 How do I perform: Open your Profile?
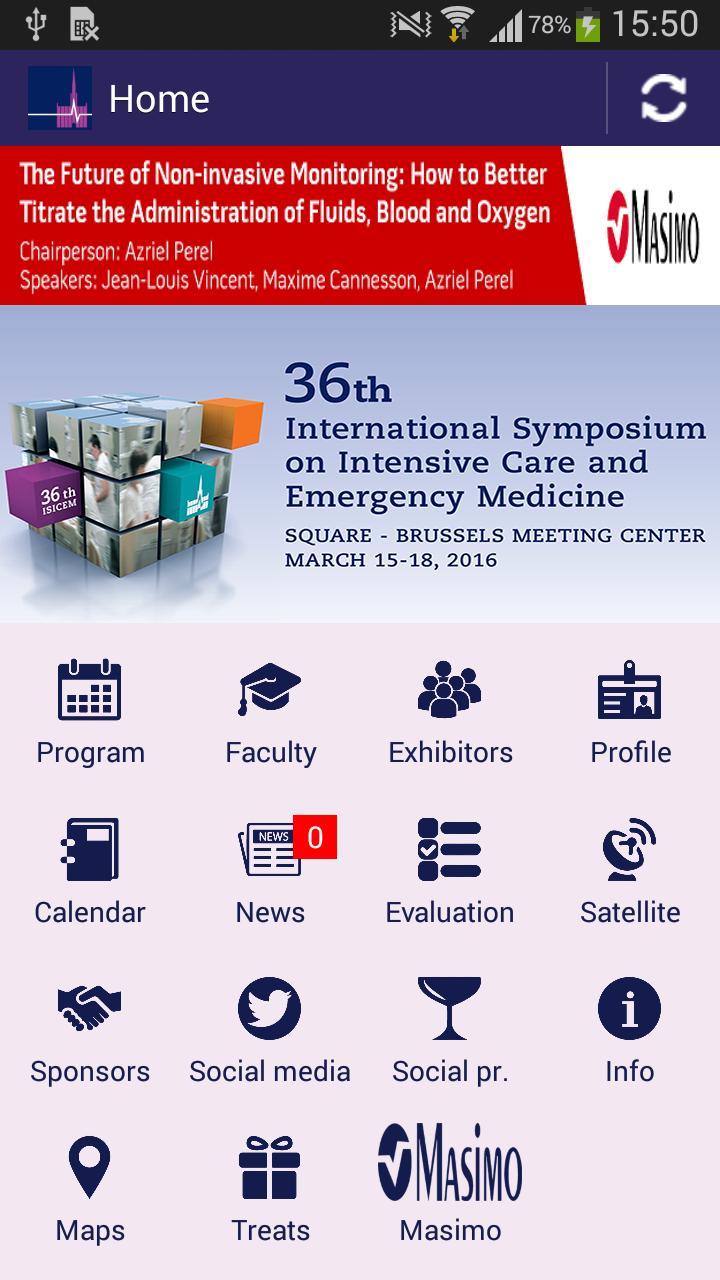[x=630, y=712]
